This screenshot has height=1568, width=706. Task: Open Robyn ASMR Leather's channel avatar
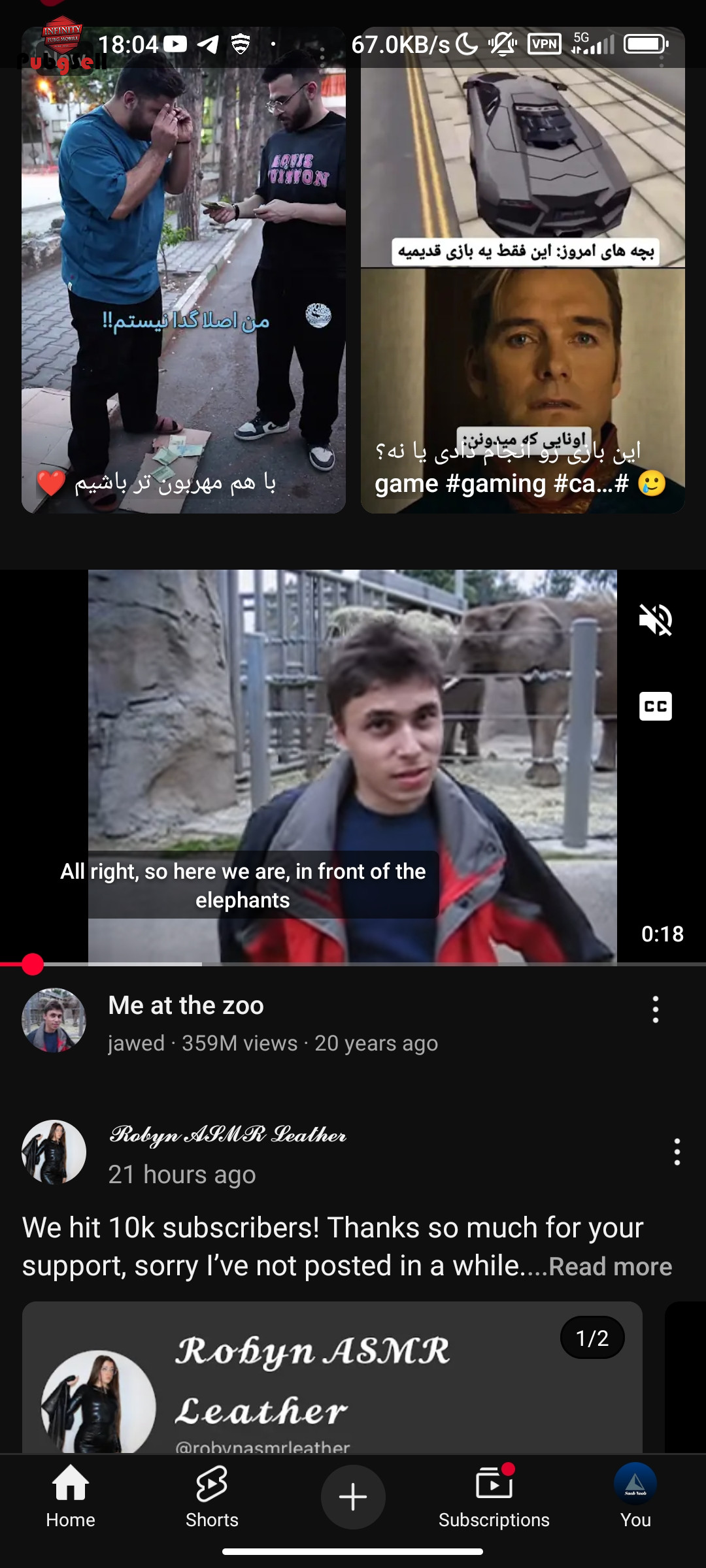click(x=54, y=1152)
